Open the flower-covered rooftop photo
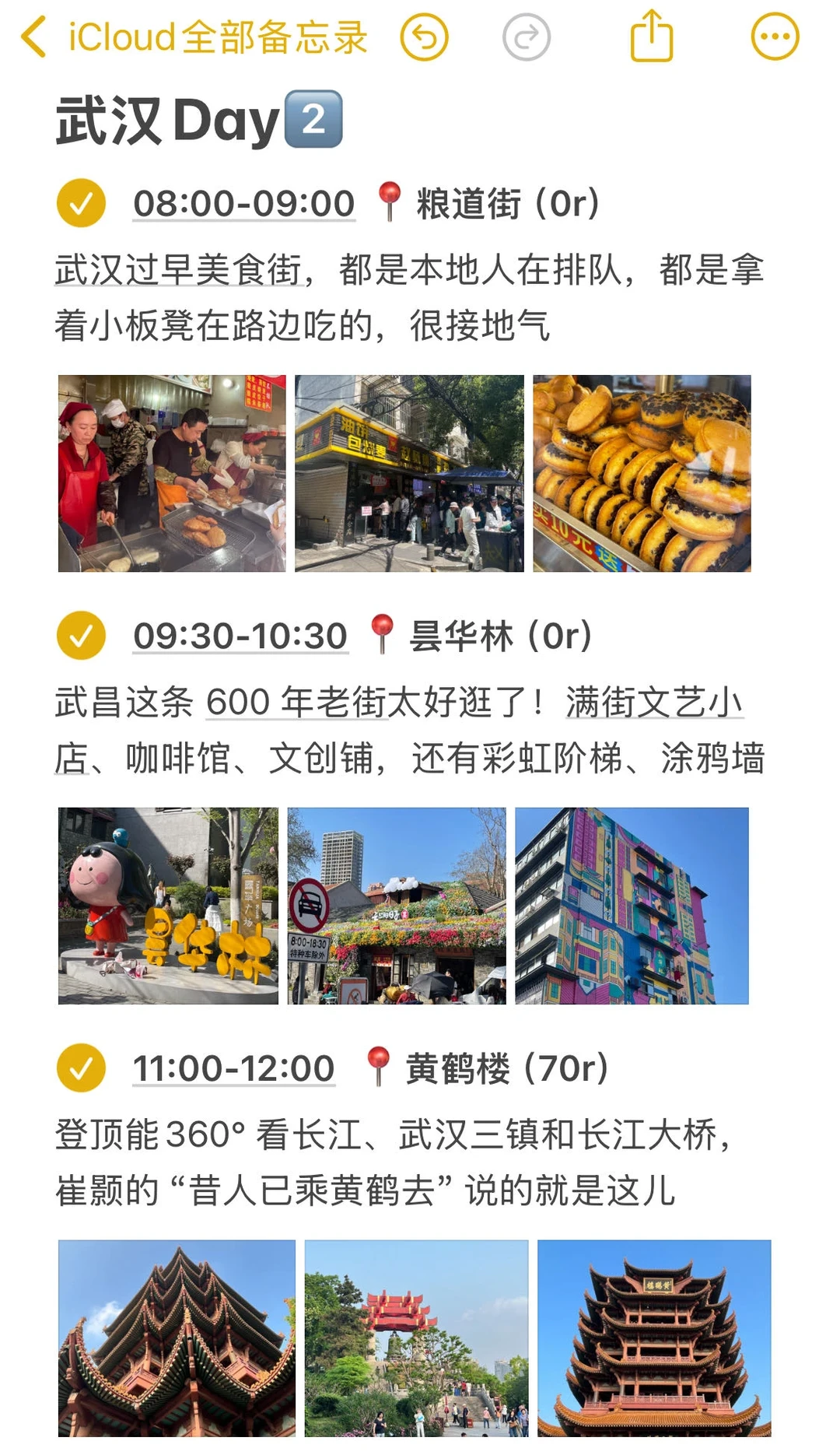This screenshot has height=1455, width=840. tap(397, 906)
